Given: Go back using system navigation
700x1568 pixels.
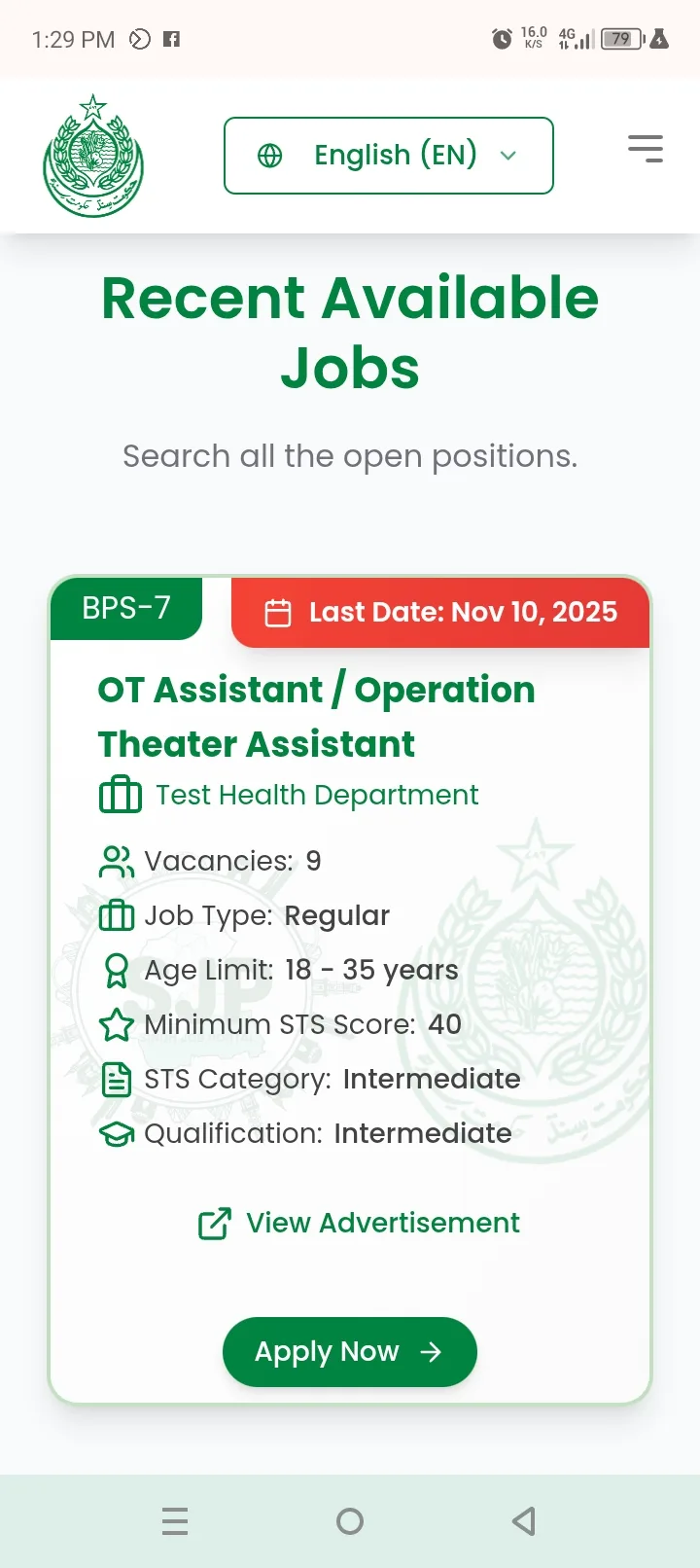Looking at the screenshot, I should coord(524,1520).
